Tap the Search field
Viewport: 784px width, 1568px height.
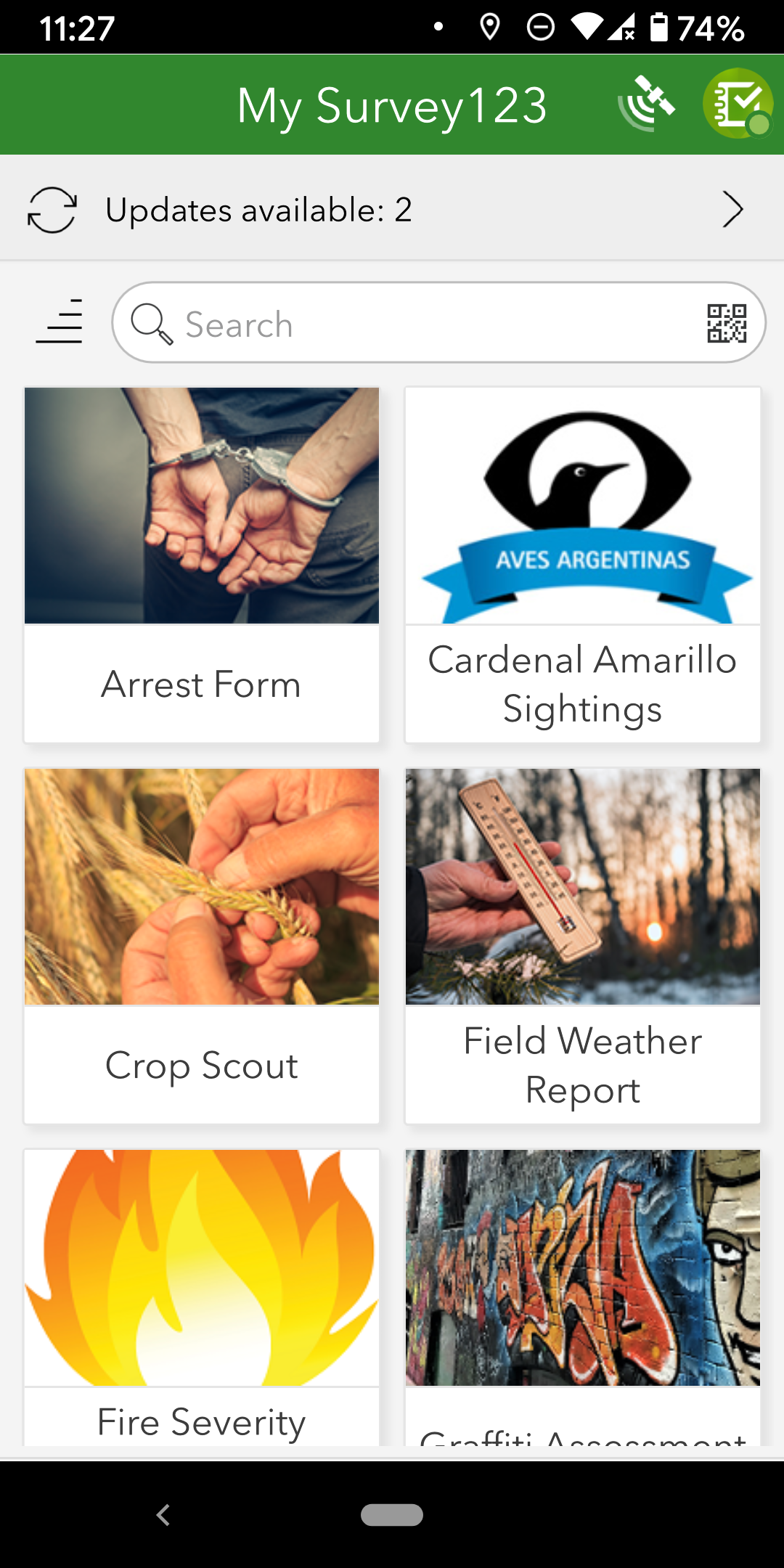[421, 324]
